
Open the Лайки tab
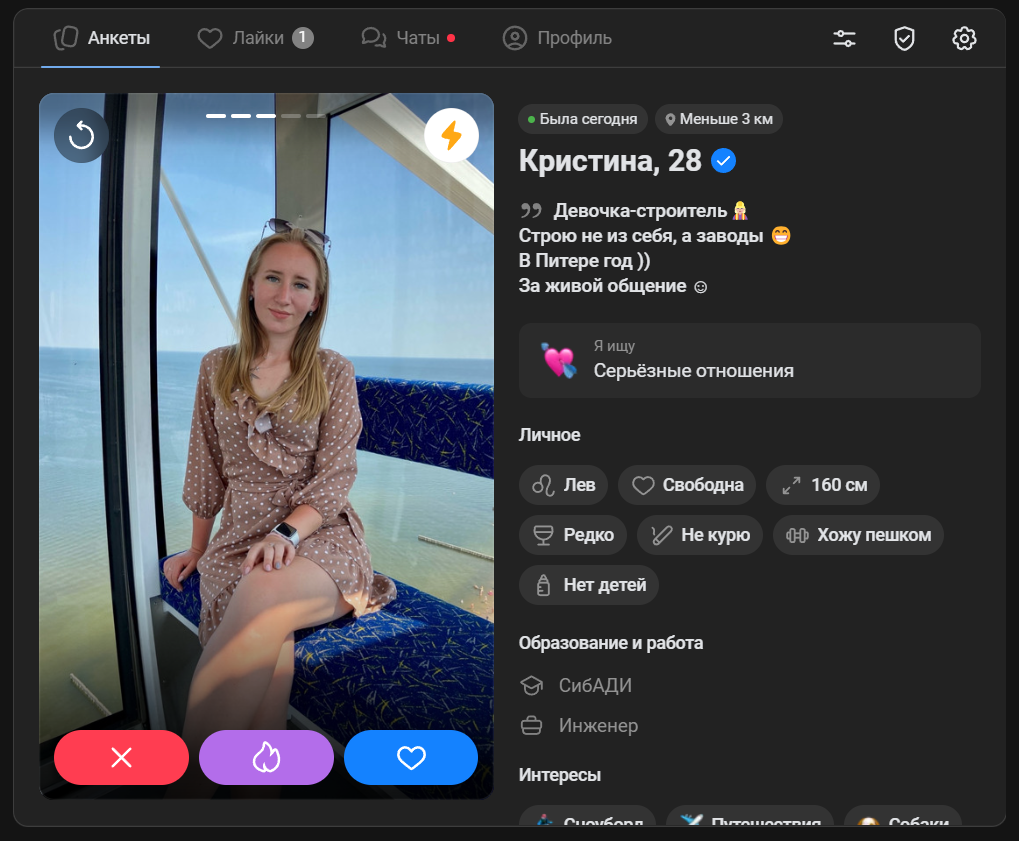pyautogui.click(x=255, y=39)
